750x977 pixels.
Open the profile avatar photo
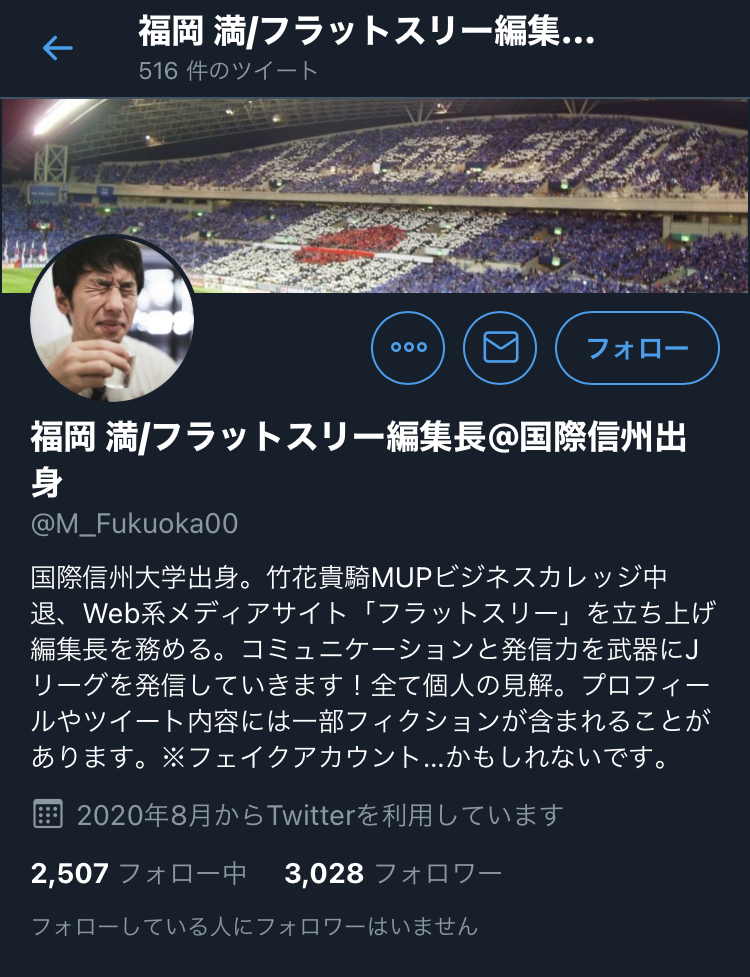click(112, 319)
